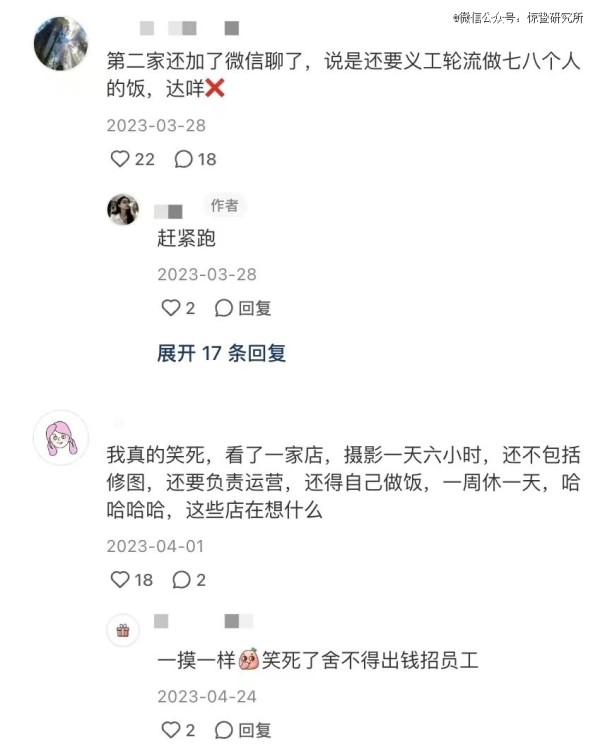The image size is (600, 744).
Task: Open the gift-box avatar on the 一摸一样 reply
Action: coord(123,630)
